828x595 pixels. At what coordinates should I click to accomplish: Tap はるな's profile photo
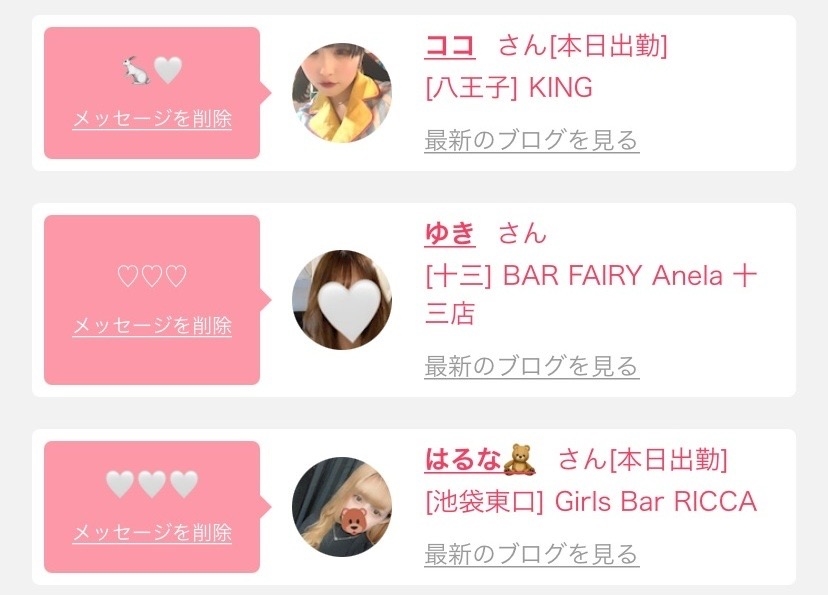(342, 507)
